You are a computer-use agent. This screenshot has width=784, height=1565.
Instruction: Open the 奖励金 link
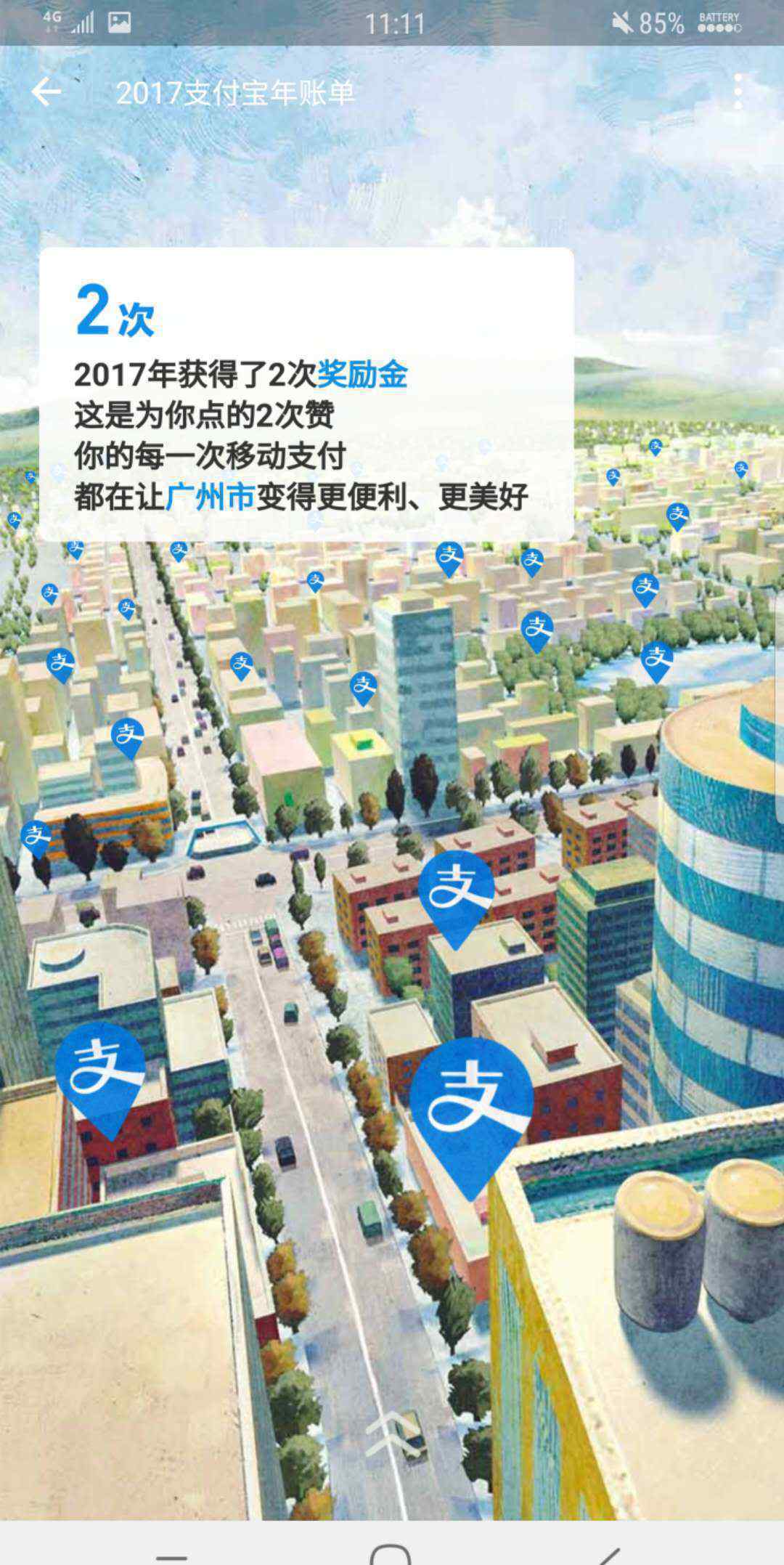tap(363, 375)
